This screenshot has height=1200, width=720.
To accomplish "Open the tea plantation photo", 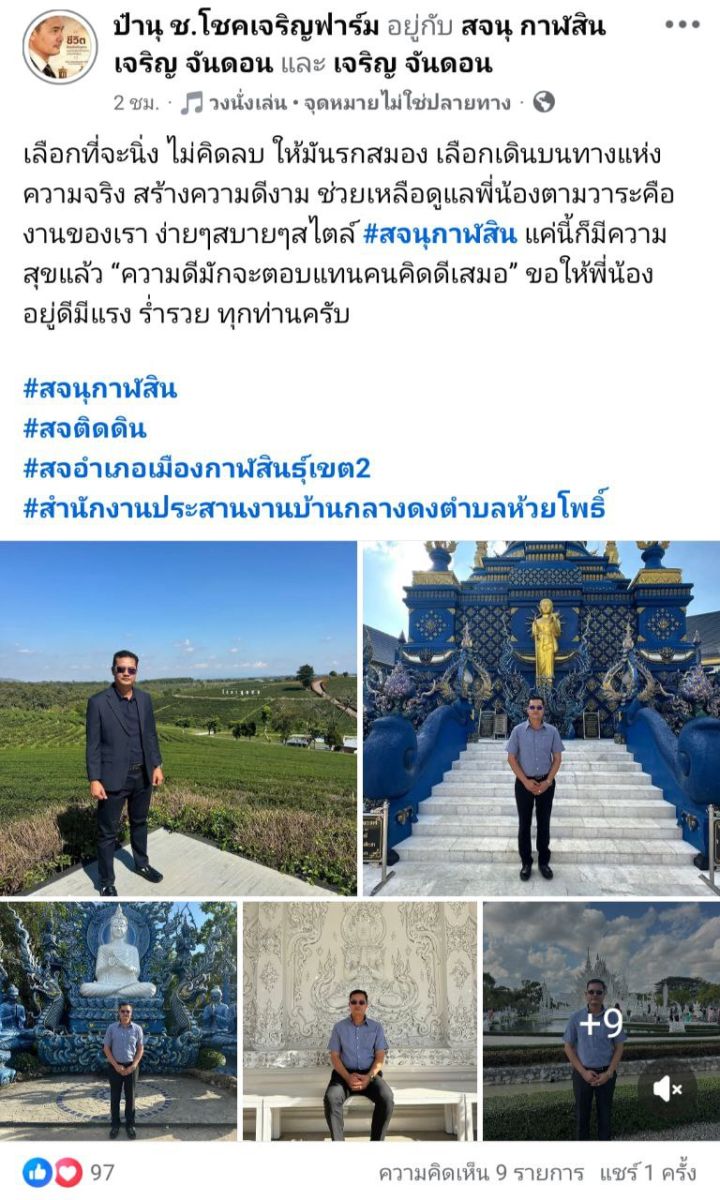I will click(x=178, y=717).
